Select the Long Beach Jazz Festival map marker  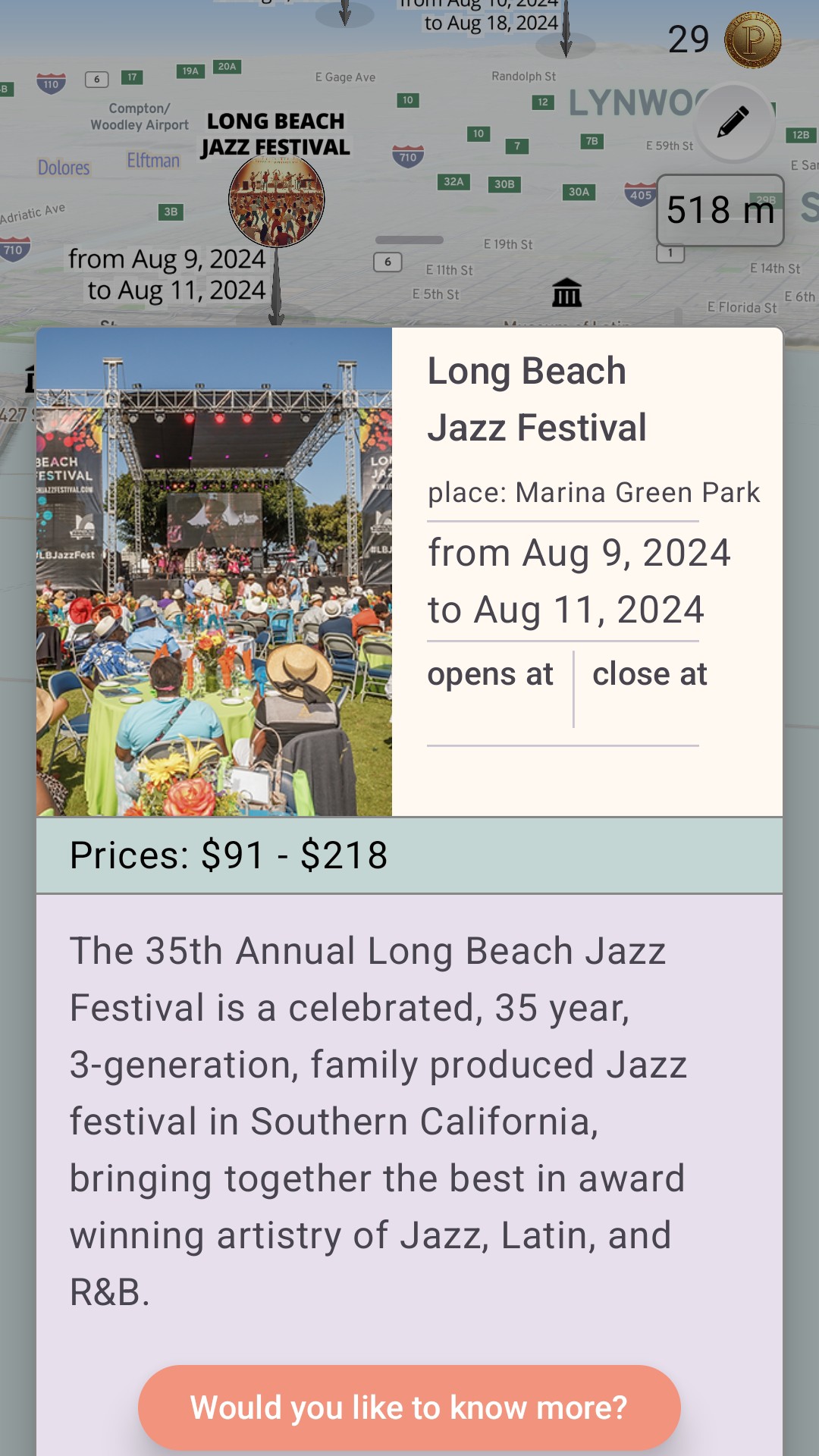coord(277,200)
